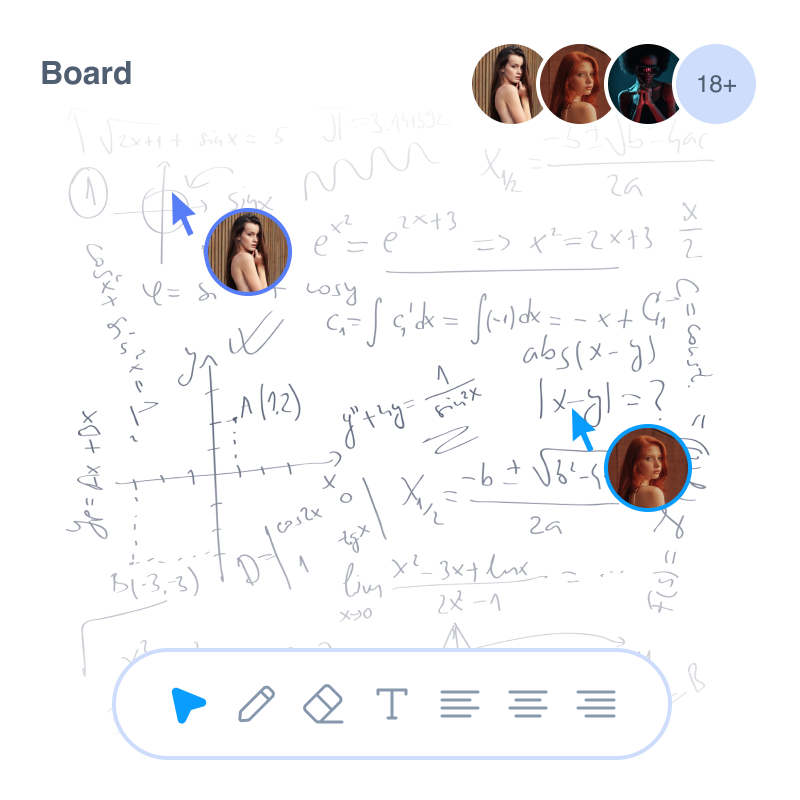Show the 18+ other participants
800x800 pixels.
tap(716, 84)
